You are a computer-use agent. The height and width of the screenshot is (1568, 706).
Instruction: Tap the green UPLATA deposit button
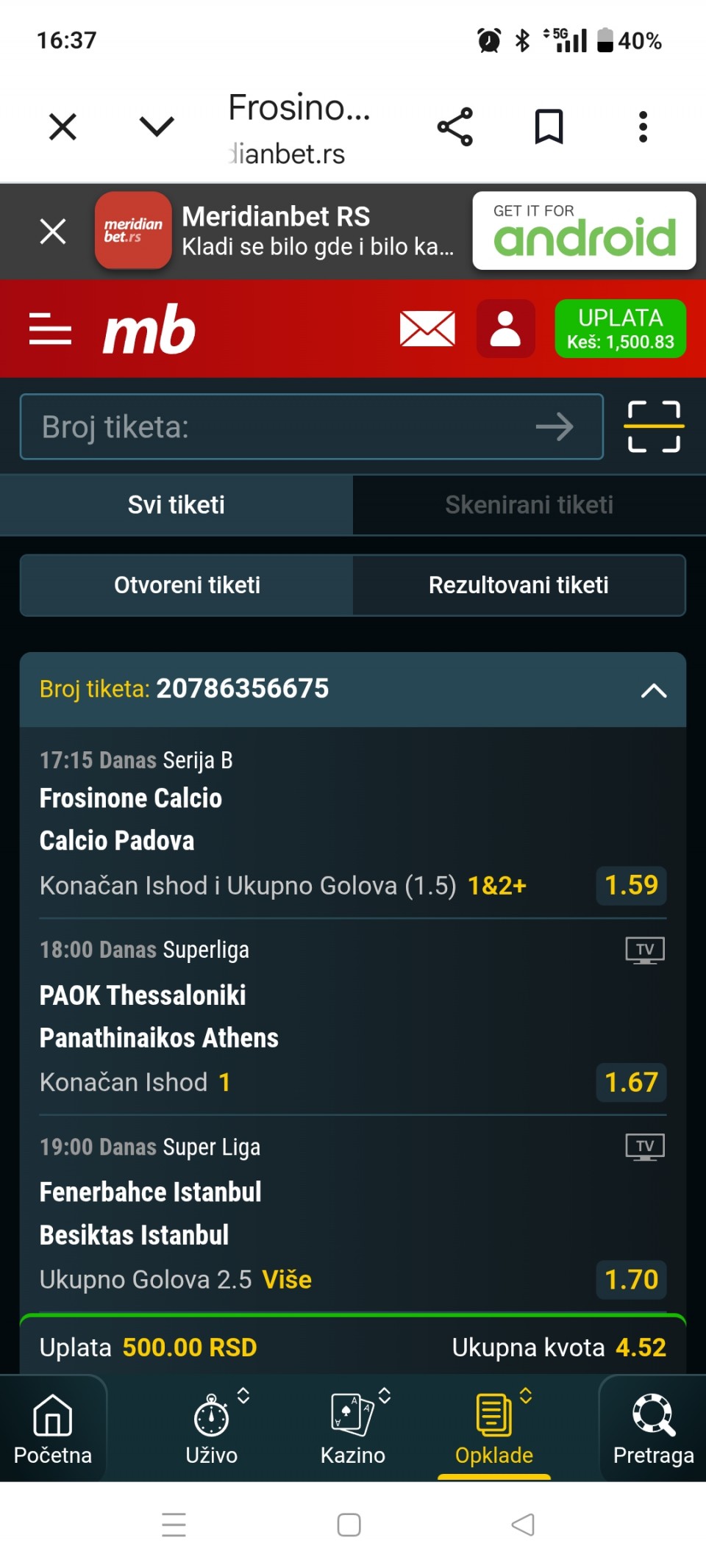[x=620, y=329]
